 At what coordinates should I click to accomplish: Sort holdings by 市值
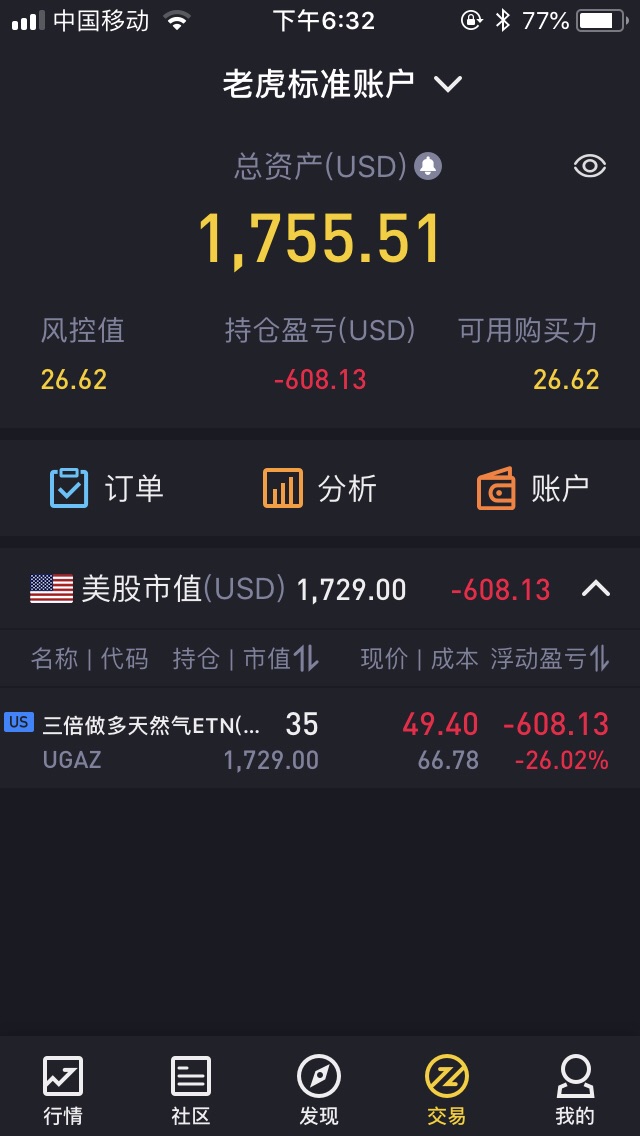click(x=280, y=659)
